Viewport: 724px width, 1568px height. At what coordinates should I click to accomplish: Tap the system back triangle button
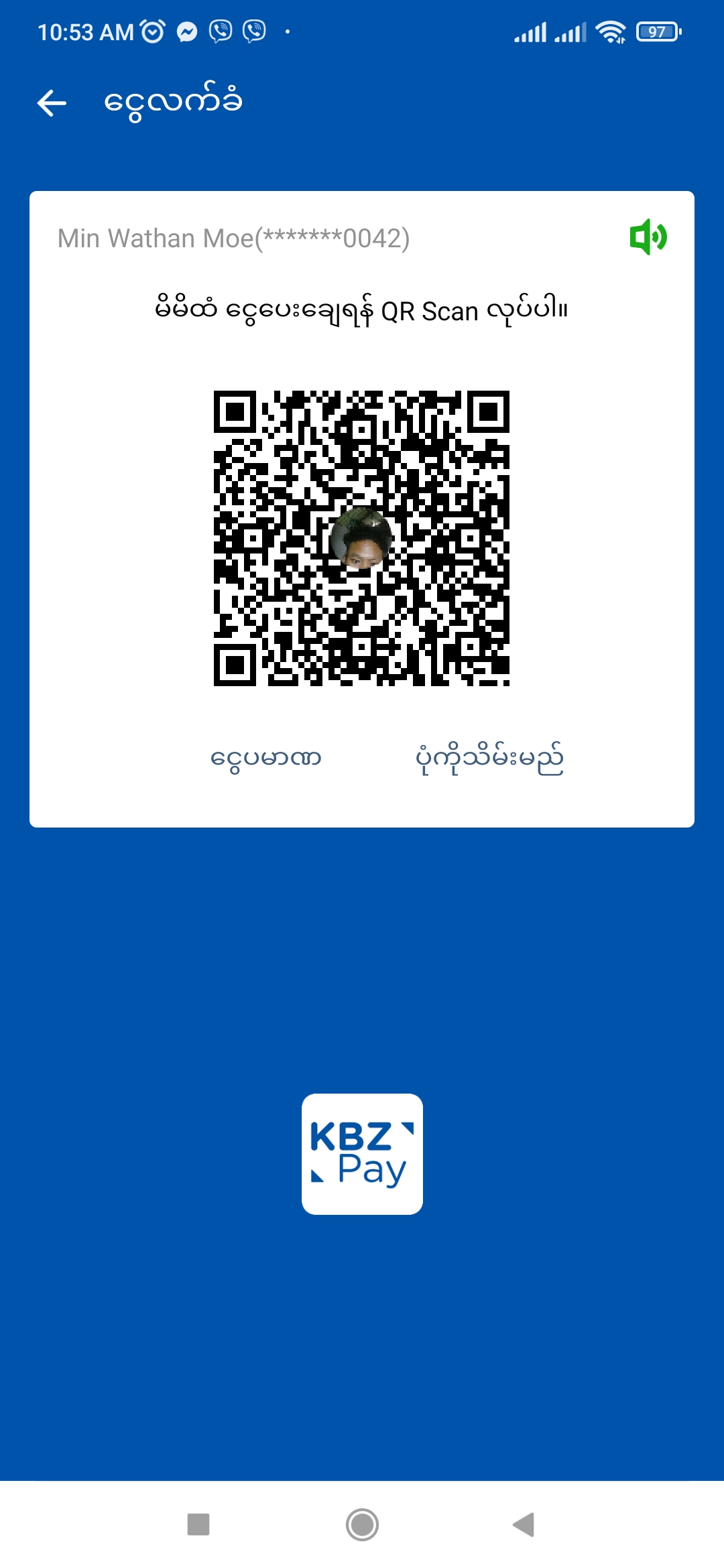[x=524, y=1524]
